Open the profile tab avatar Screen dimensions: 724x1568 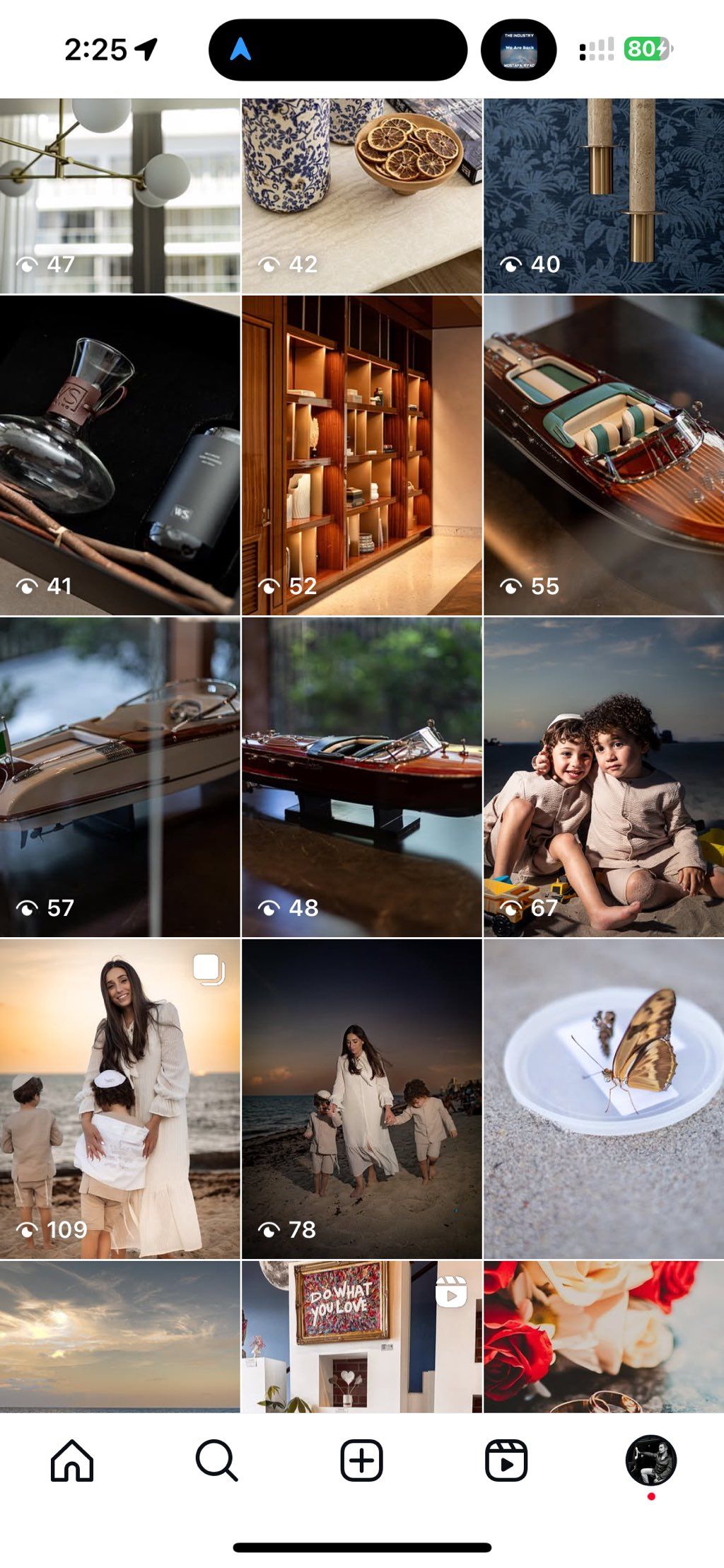tap(650, 1460)
